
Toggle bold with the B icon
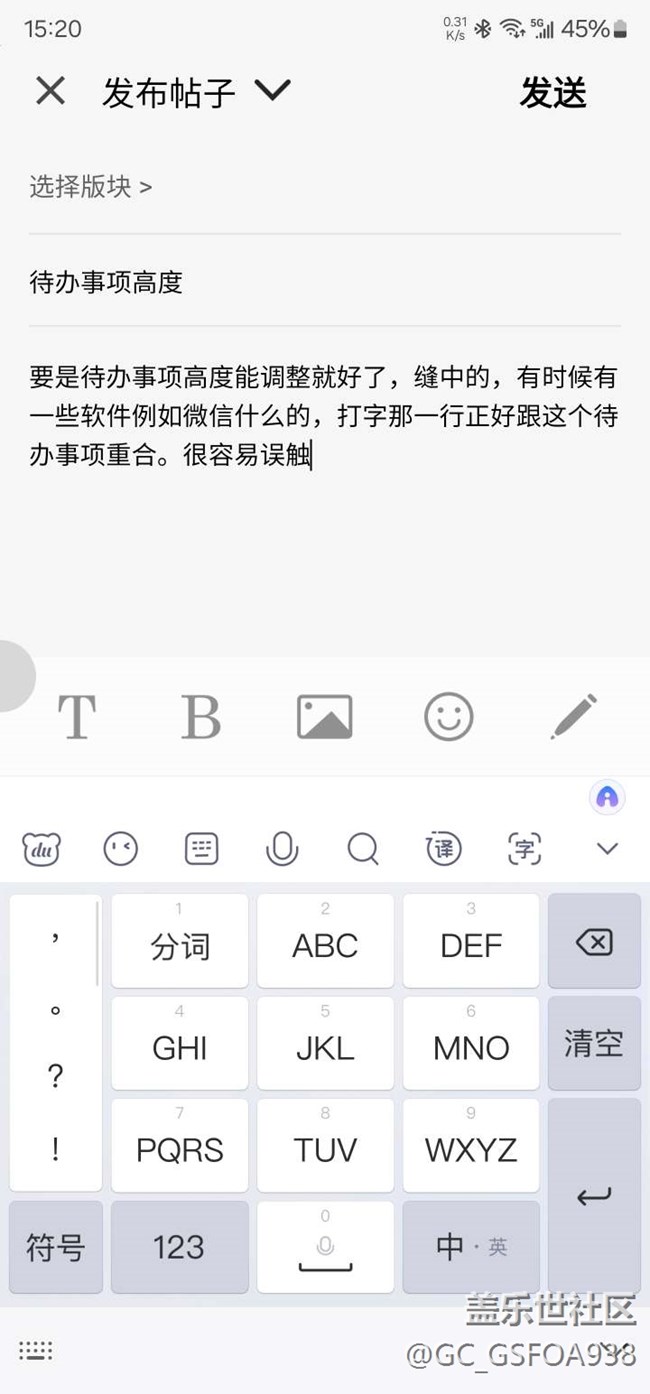(201, 717)
